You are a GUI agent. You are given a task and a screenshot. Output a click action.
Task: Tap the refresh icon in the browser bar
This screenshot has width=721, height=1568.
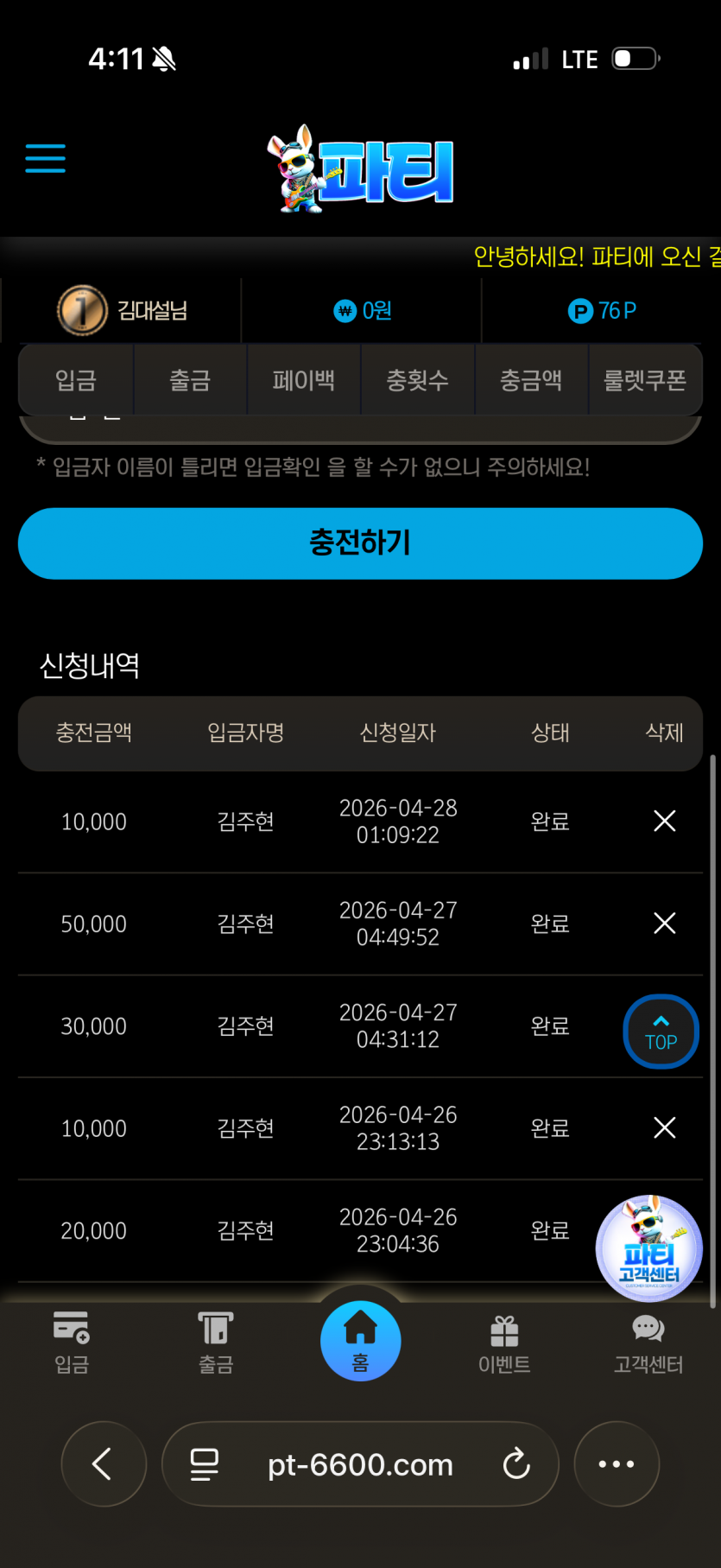coord(516,1464)
